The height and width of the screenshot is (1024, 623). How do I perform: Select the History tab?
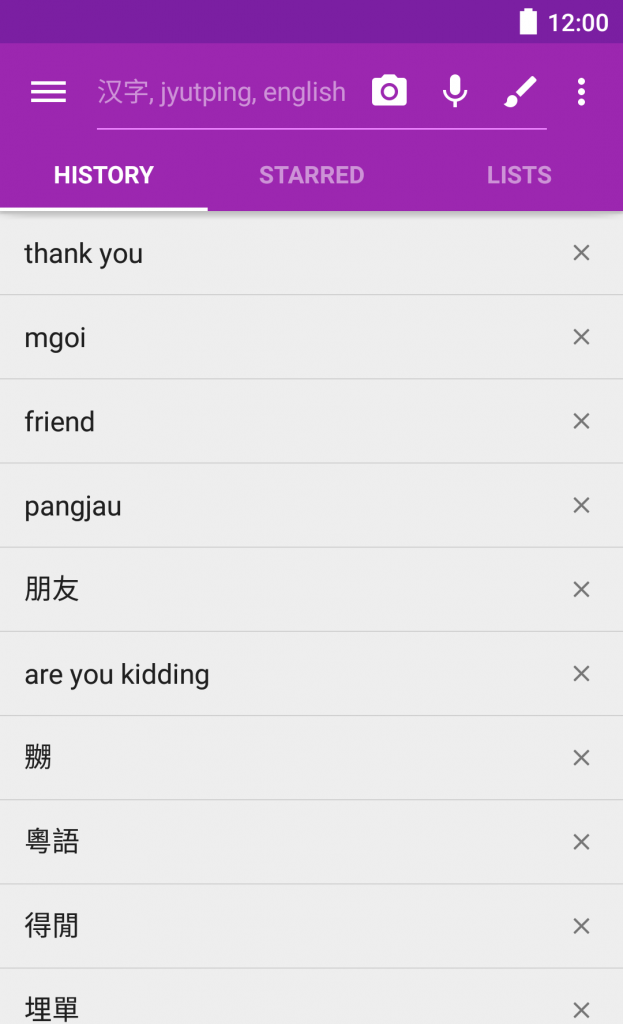pyautogui.click(x=104, y=176)
